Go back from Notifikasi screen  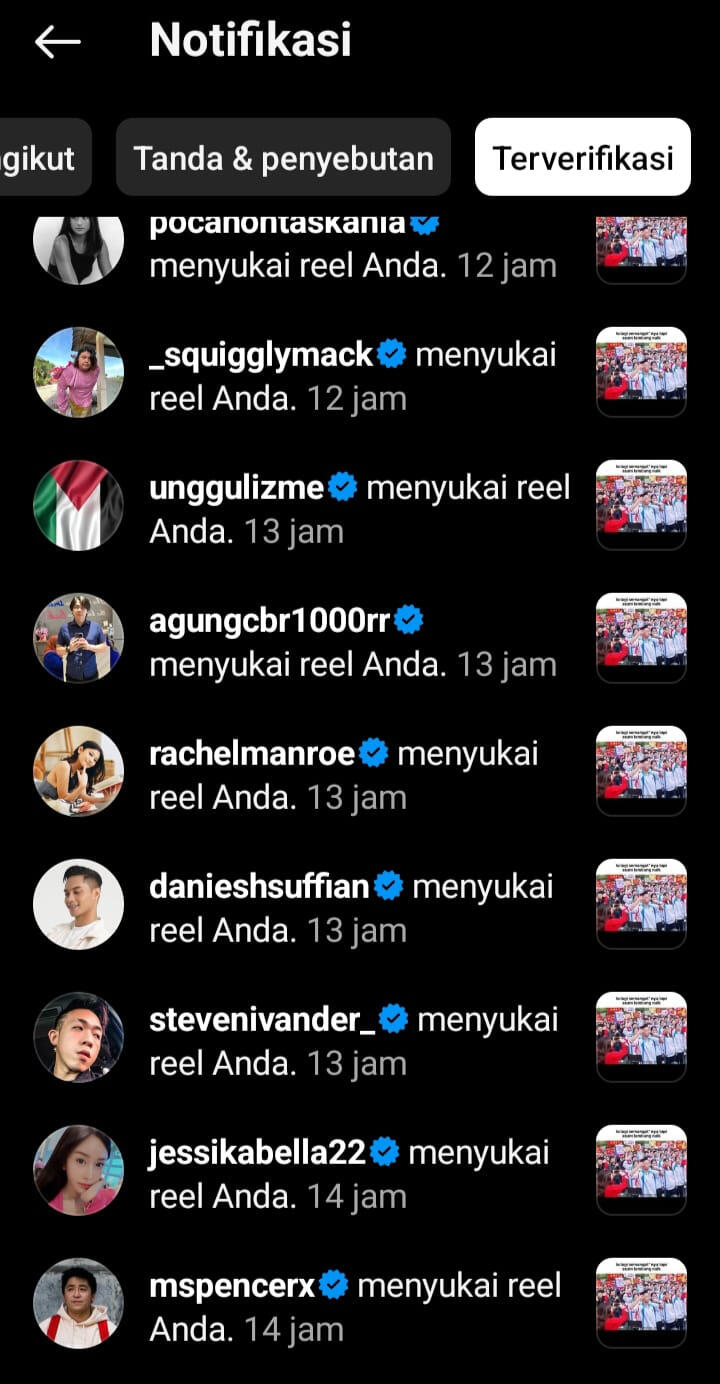pyautogui.click(x=57, y=41)
